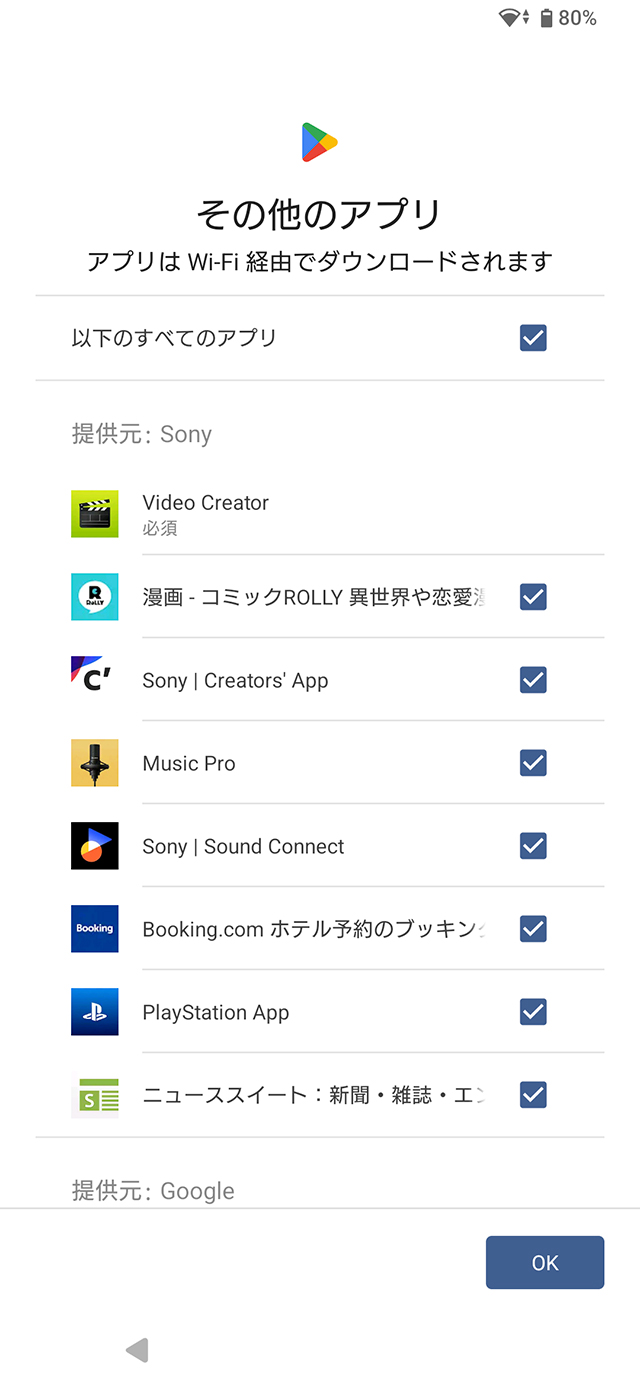This screenshot has width=640, height=1387.
Task: Deselect PlayStation App checkbox
Action: [x=533, y=1012]
